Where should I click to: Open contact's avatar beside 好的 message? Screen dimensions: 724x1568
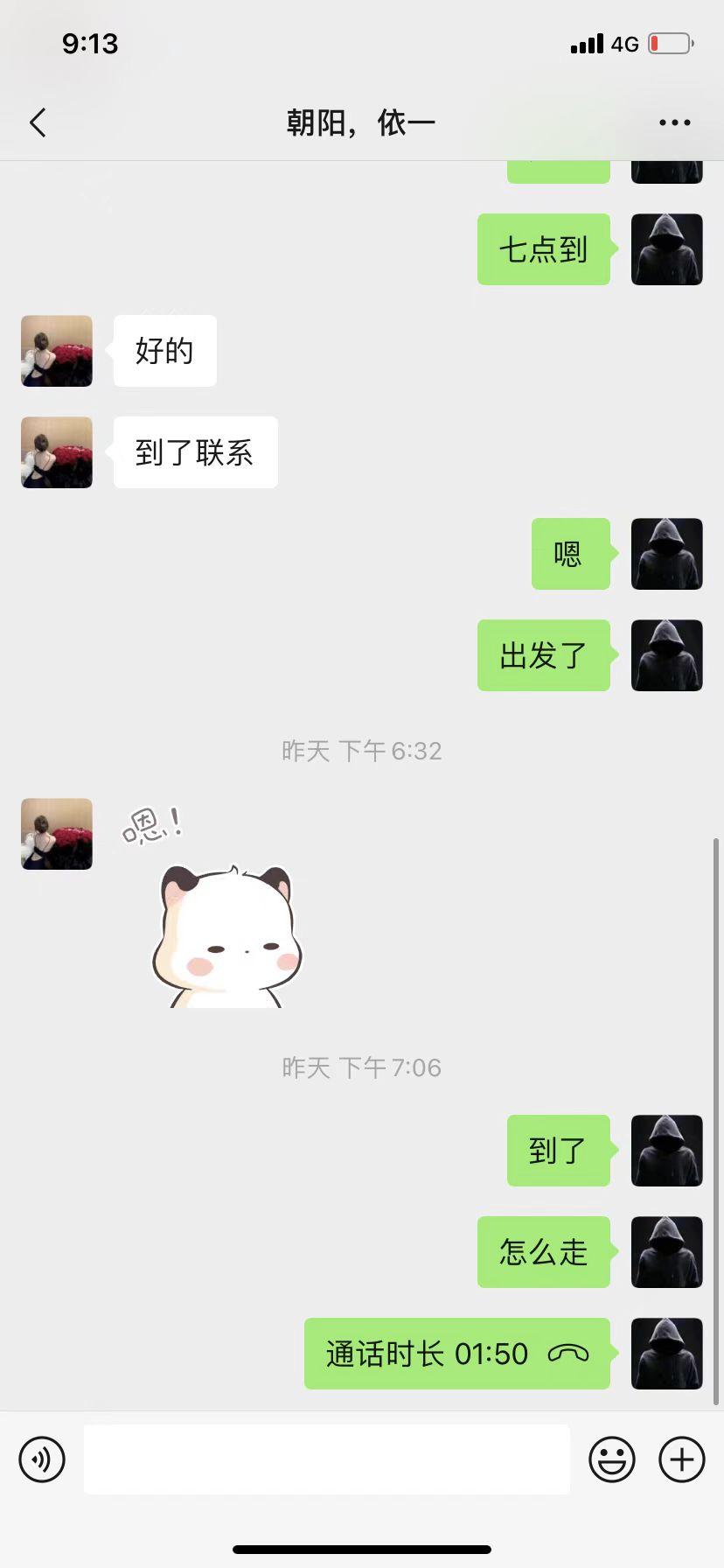click(x=57, y=351)
